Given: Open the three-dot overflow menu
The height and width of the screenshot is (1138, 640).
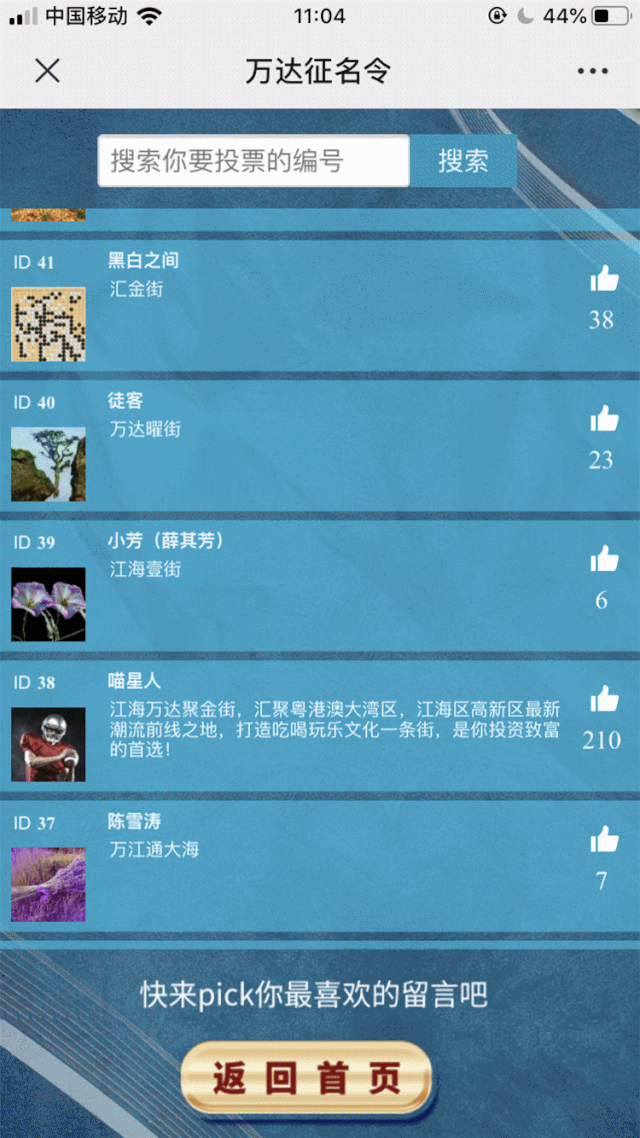Looking at the screenshot, I should [x=592, y=71].
